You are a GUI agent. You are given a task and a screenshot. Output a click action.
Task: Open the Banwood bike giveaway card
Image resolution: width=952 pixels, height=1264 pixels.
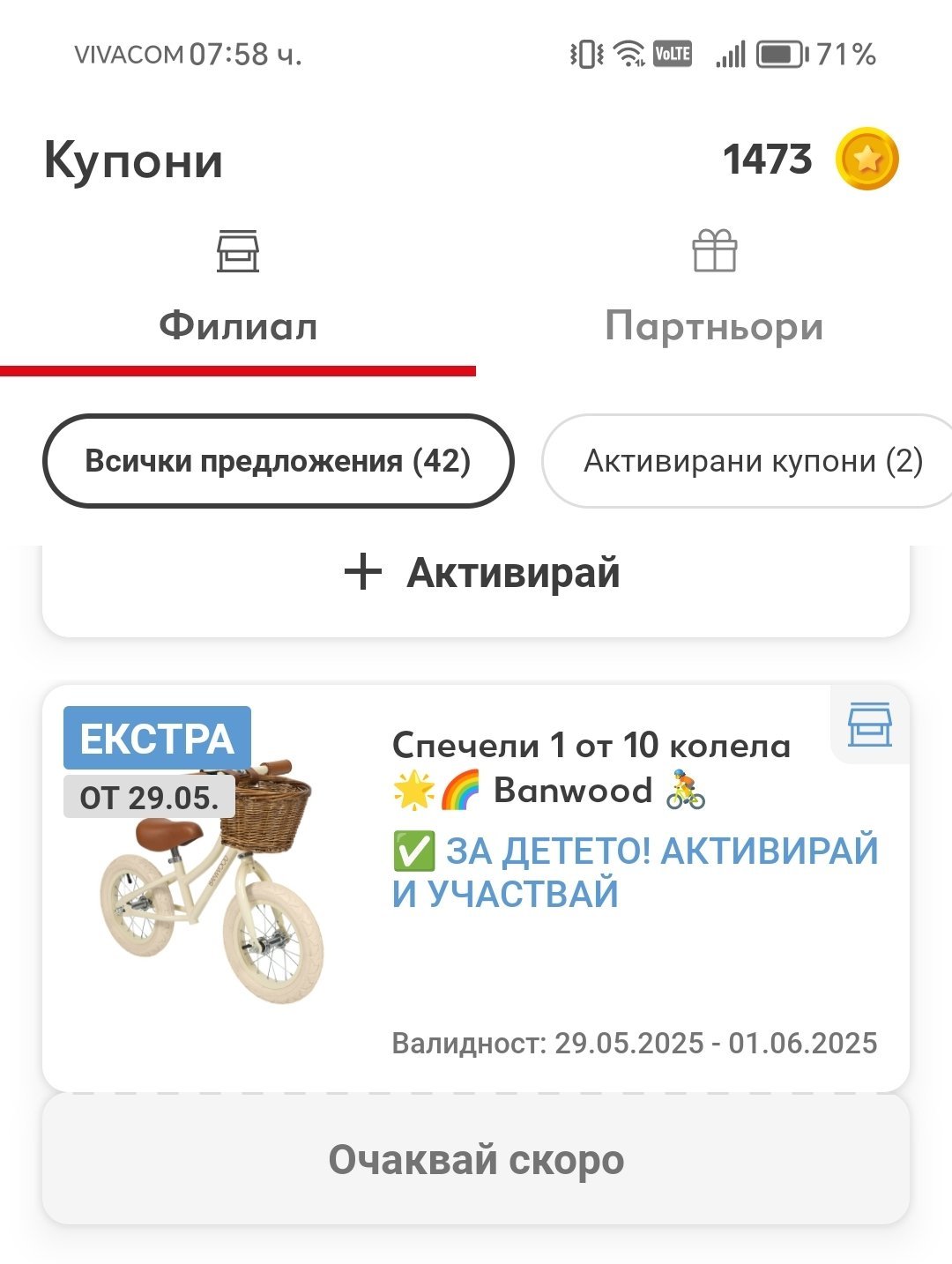coord(476,889)
